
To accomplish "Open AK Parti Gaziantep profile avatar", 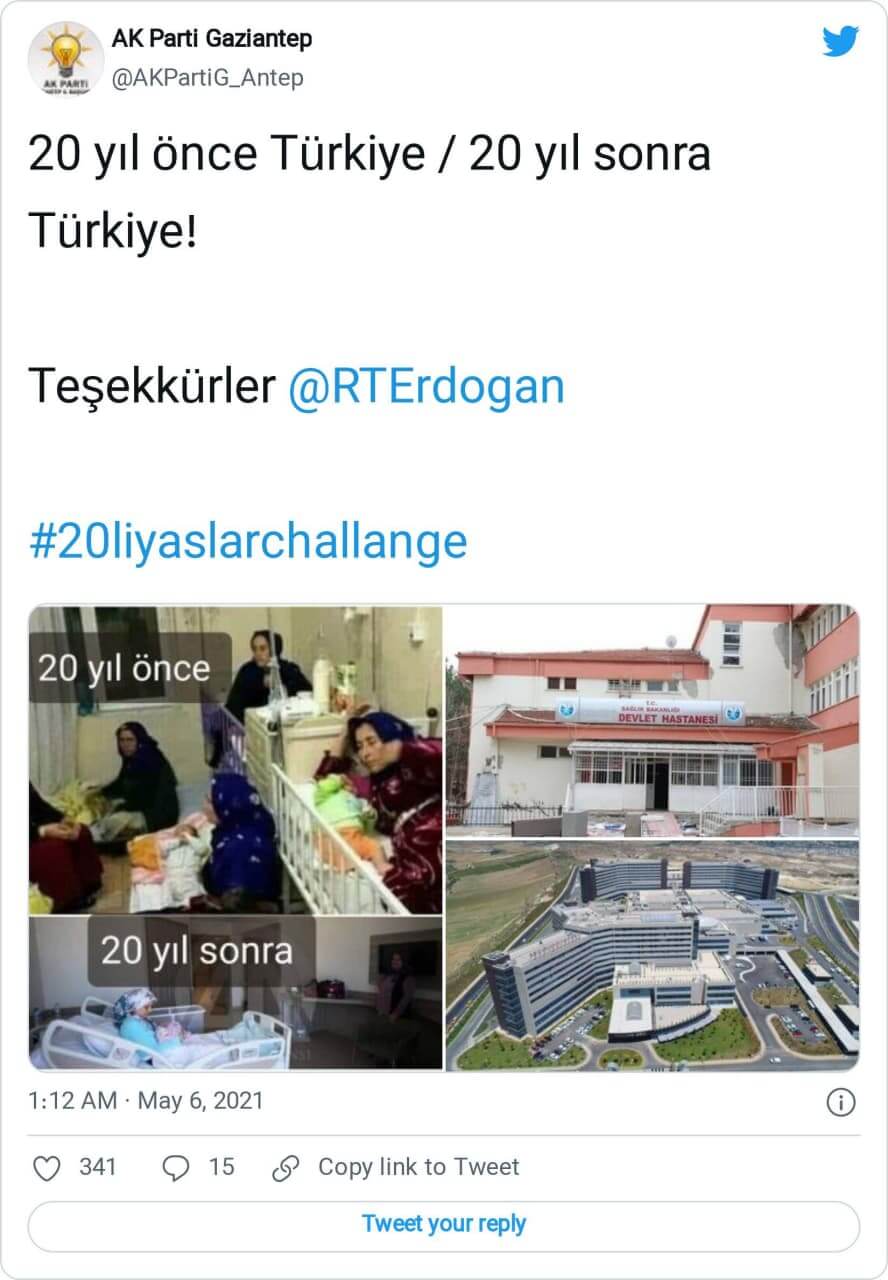I will click(65, 59).
